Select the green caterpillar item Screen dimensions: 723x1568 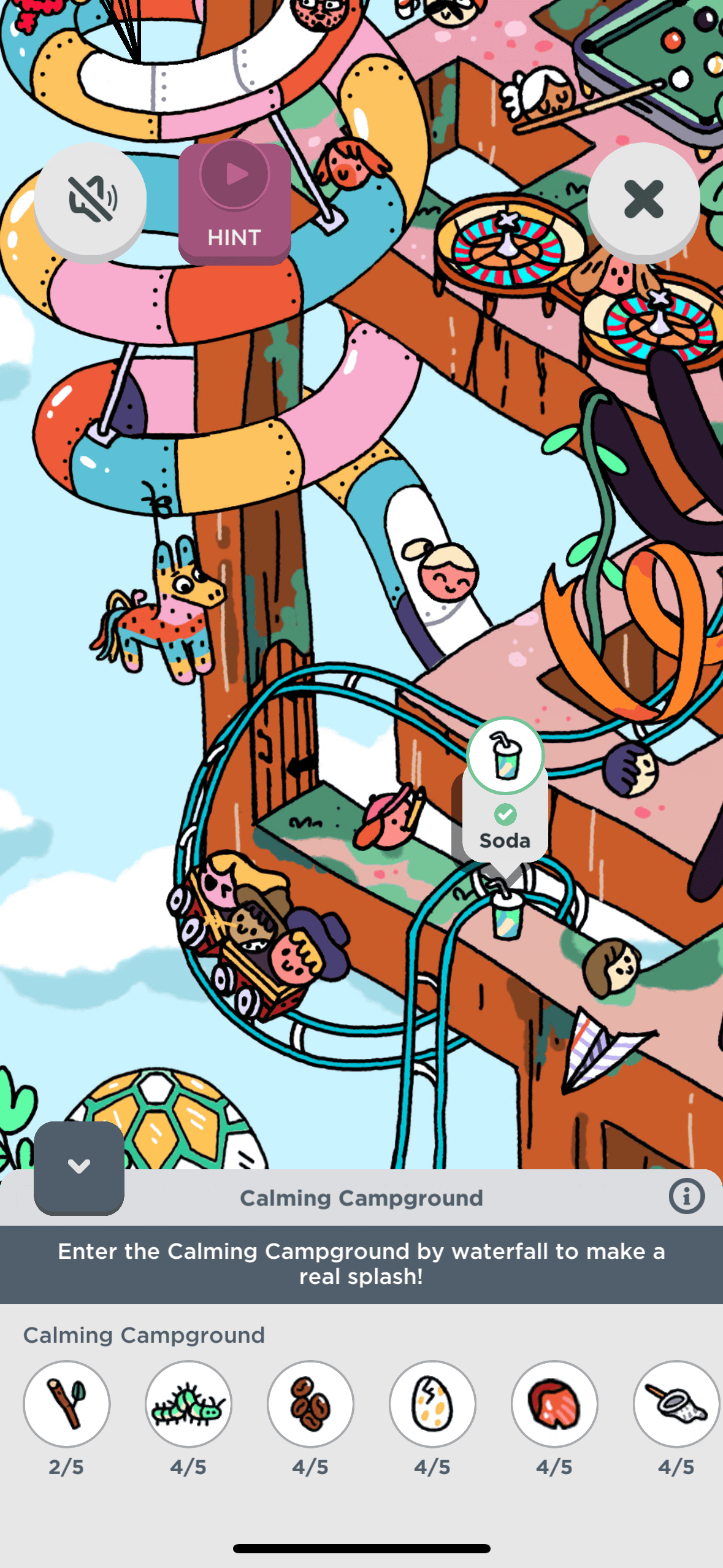188,1404
